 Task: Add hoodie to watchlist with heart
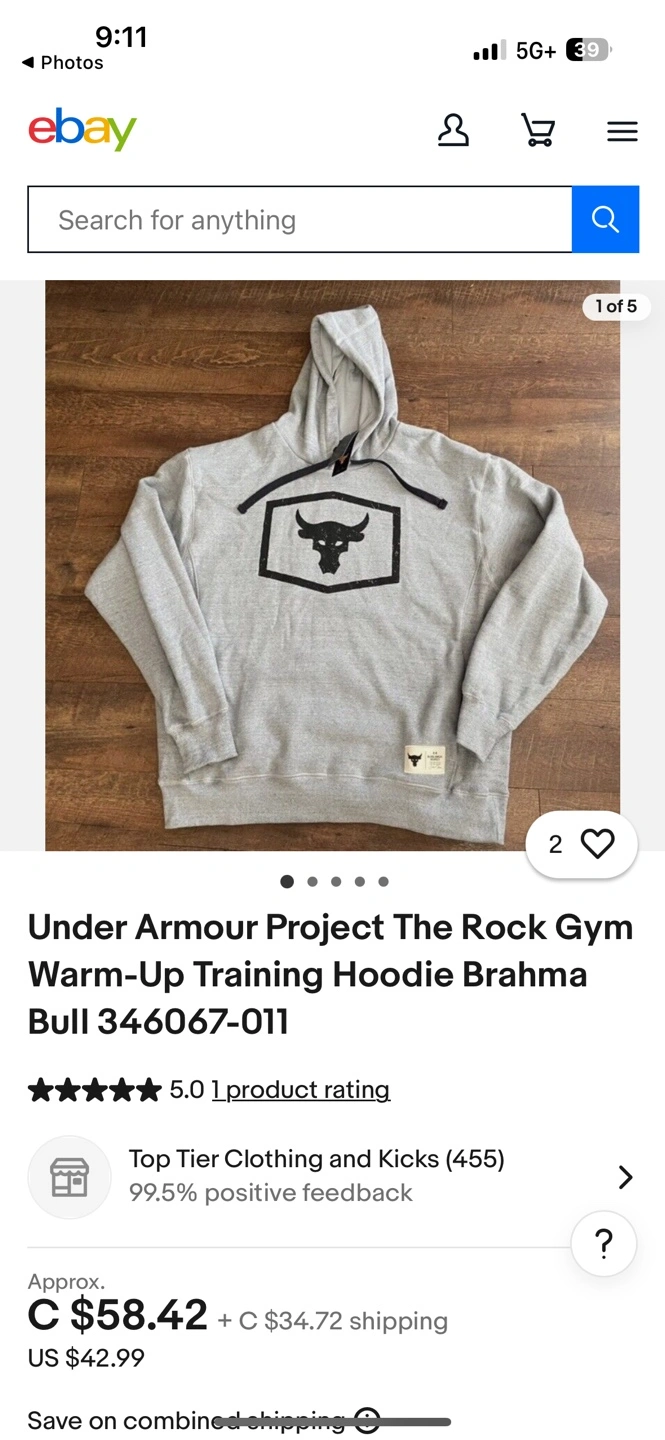point(581,845)
